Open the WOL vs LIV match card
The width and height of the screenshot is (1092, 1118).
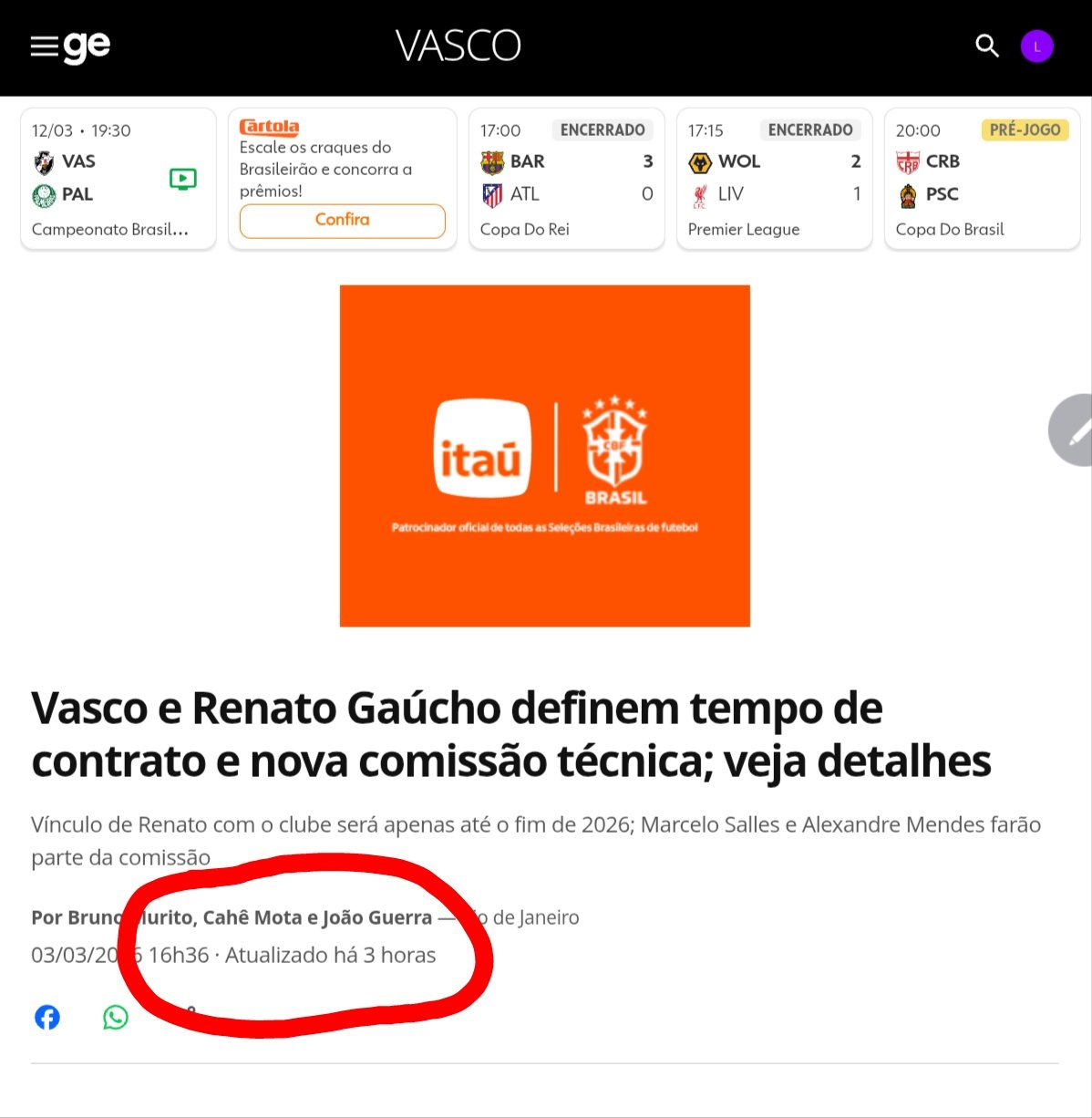click(774, 179)
